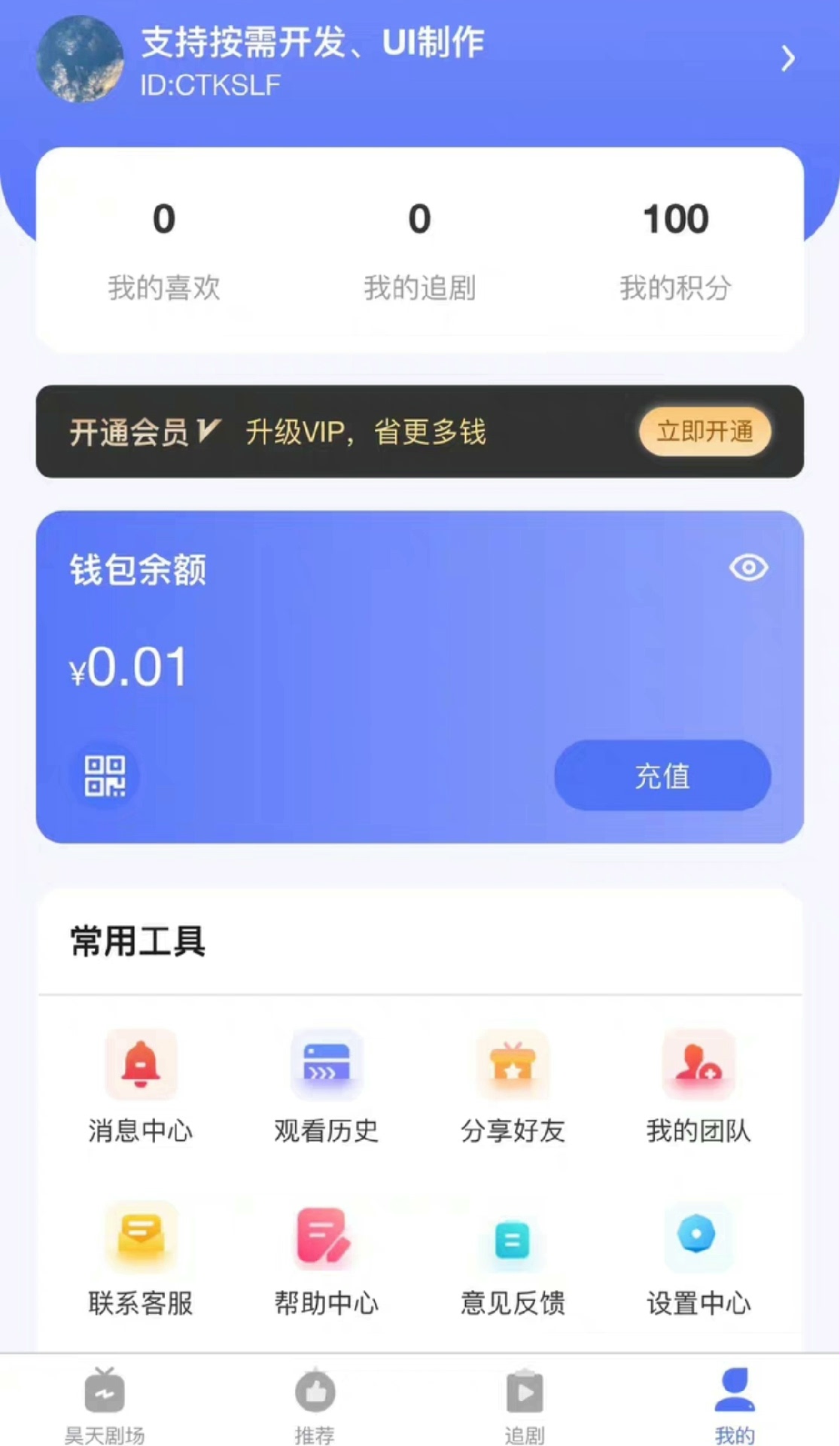Open 设置中心 settings

tap(698, 1256)
